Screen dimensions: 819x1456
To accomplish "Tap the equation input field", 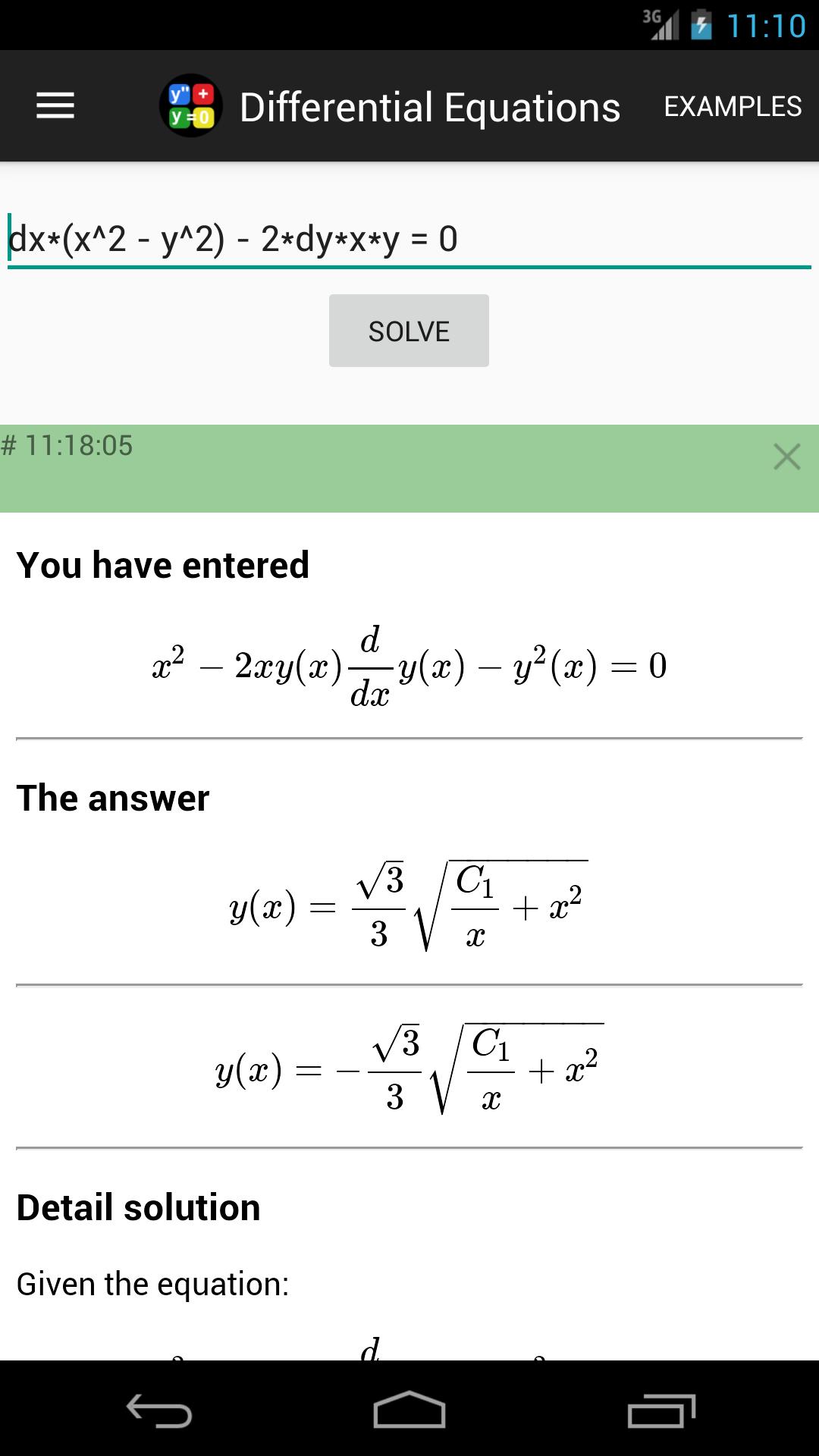I will point(409,240).
